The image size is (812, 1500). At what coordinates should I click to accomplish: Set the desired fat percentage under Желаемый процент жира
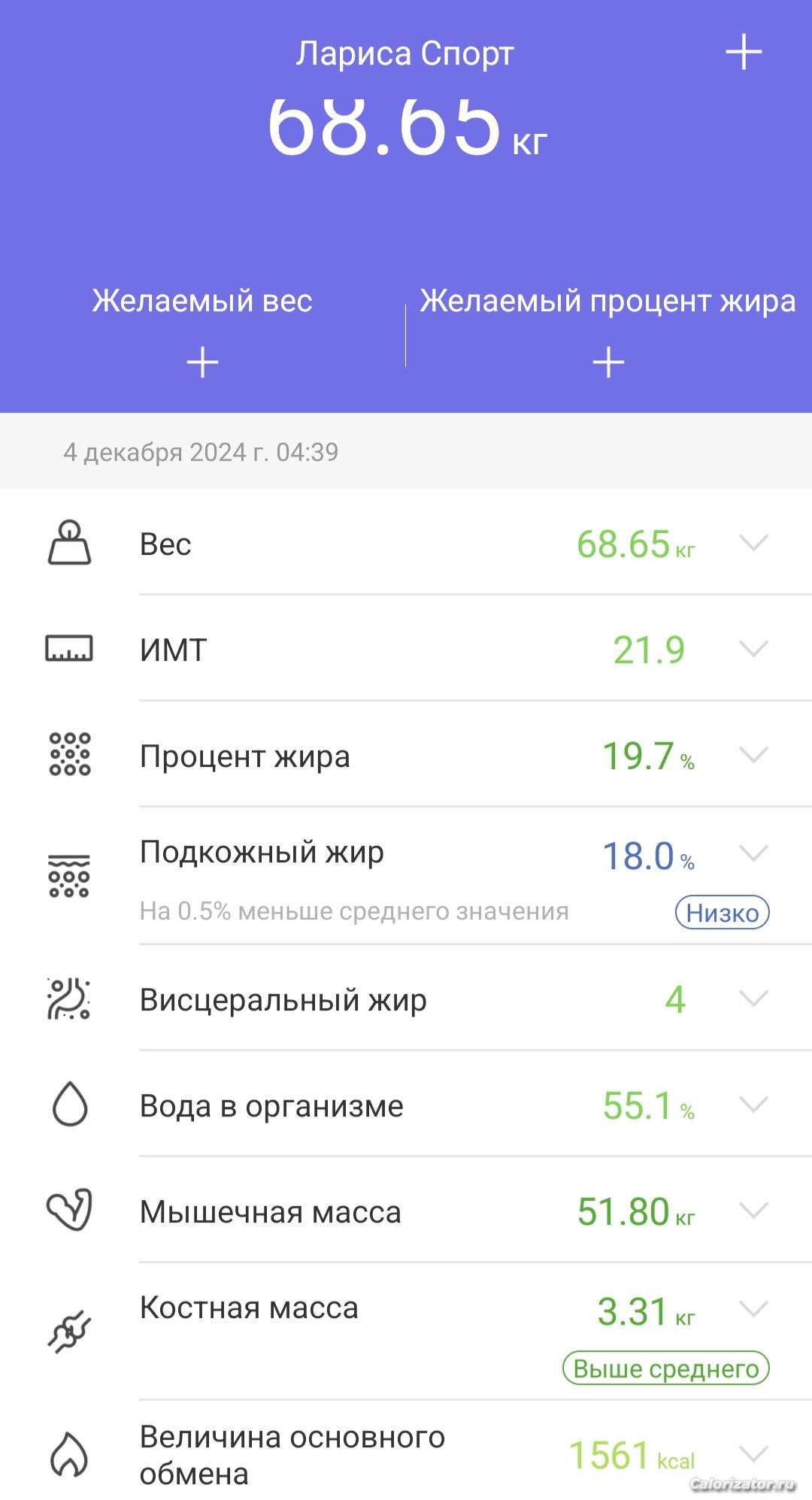click(608, 362)
